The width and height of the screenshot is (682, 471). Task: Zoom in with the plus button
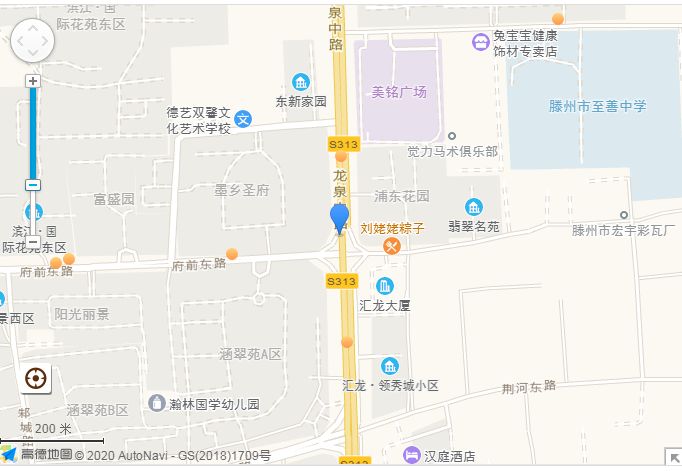[x=33, y=81]
